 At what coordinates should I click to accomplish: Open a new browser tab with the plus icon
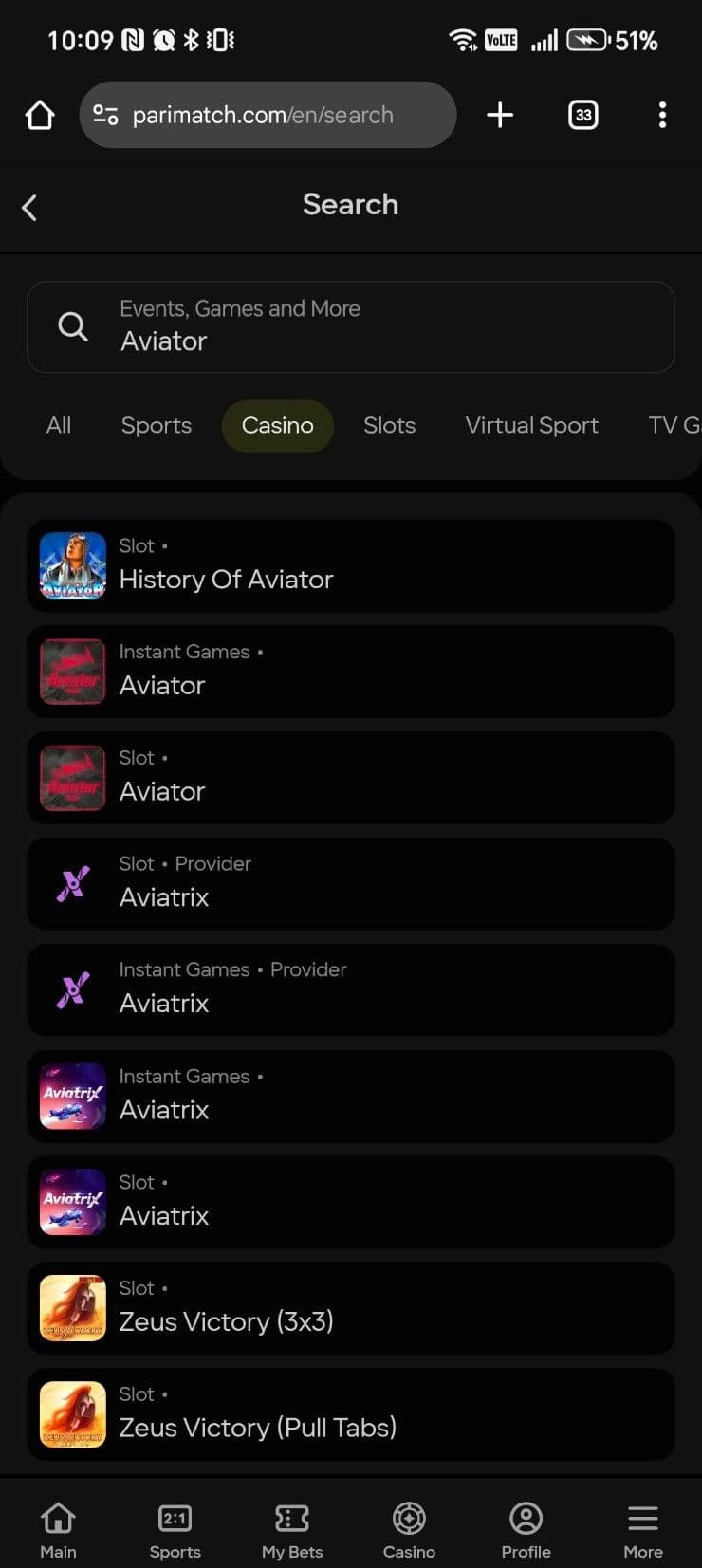[499, 115]
